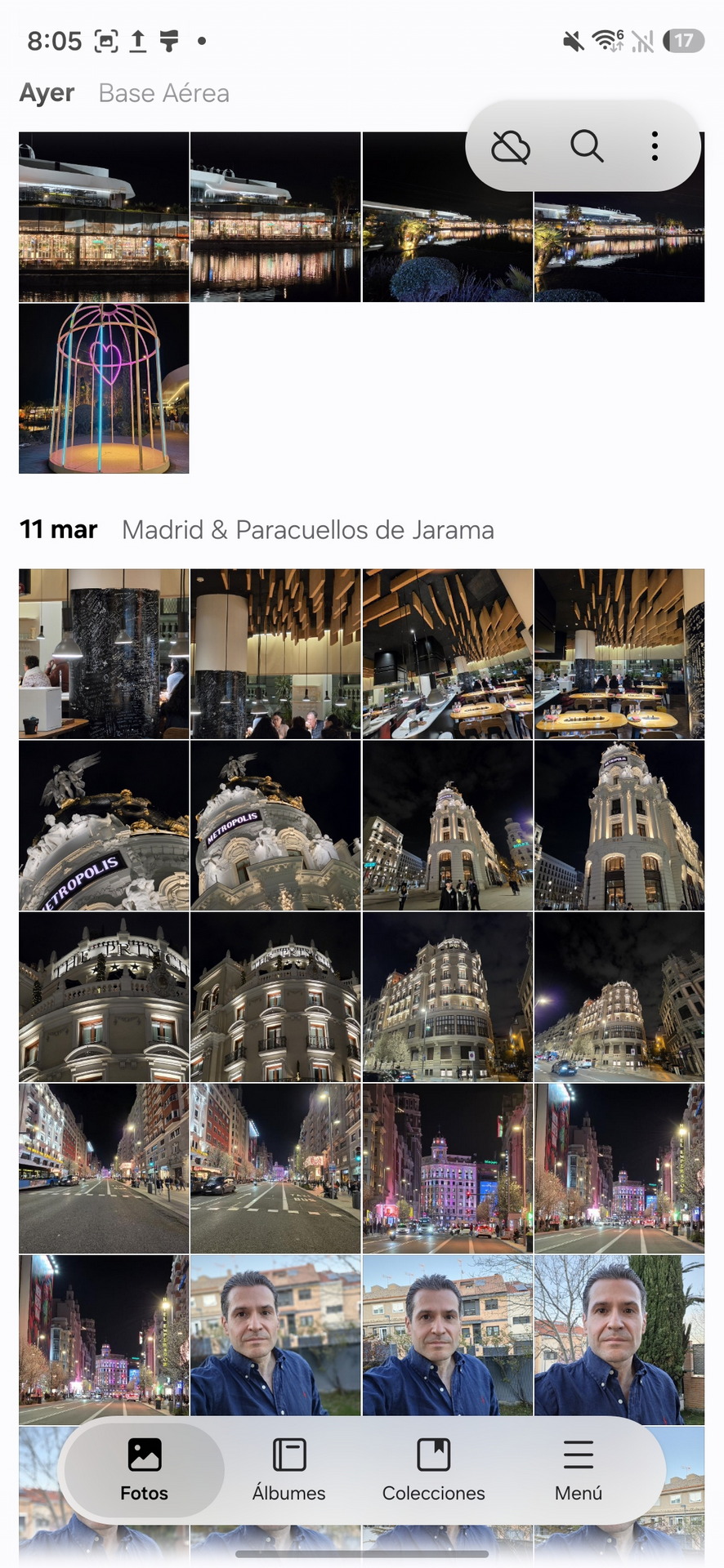Screen dimensions: 724x1568
Task: View the first photo under Ayer
Action: (104, 217)
